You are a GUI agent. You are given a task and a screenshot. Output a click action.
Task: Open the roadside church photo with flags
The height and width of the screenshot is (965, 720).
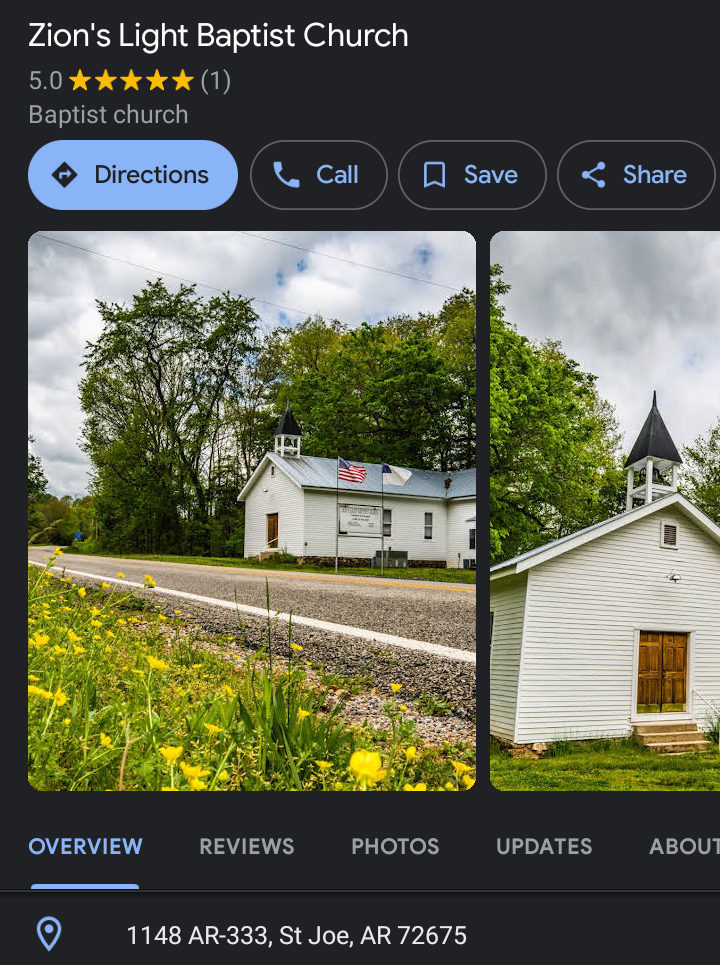click(252, 511)
